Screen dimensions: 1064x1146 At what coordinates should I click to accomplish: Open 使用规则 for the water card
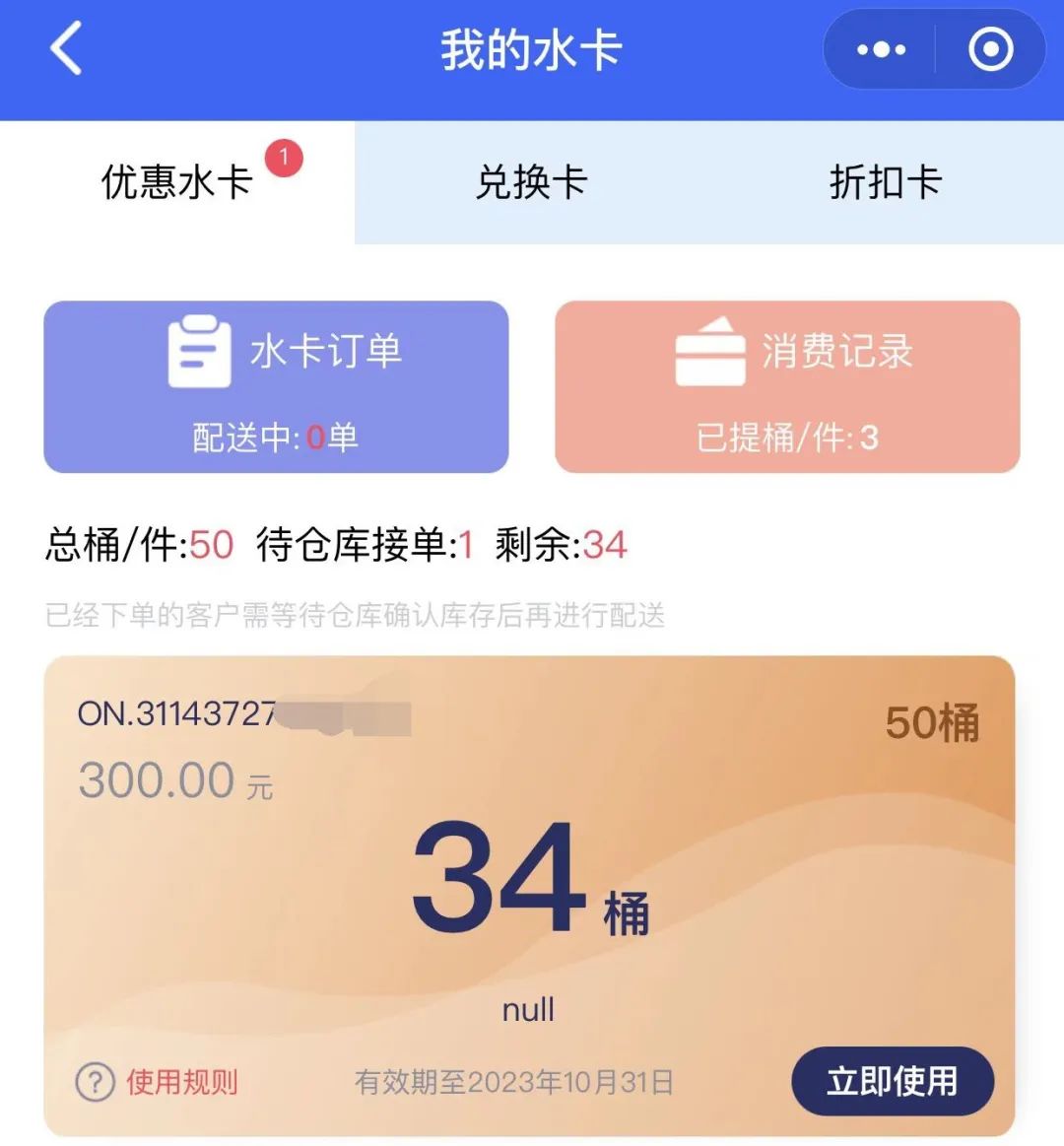click(158, 1082)
